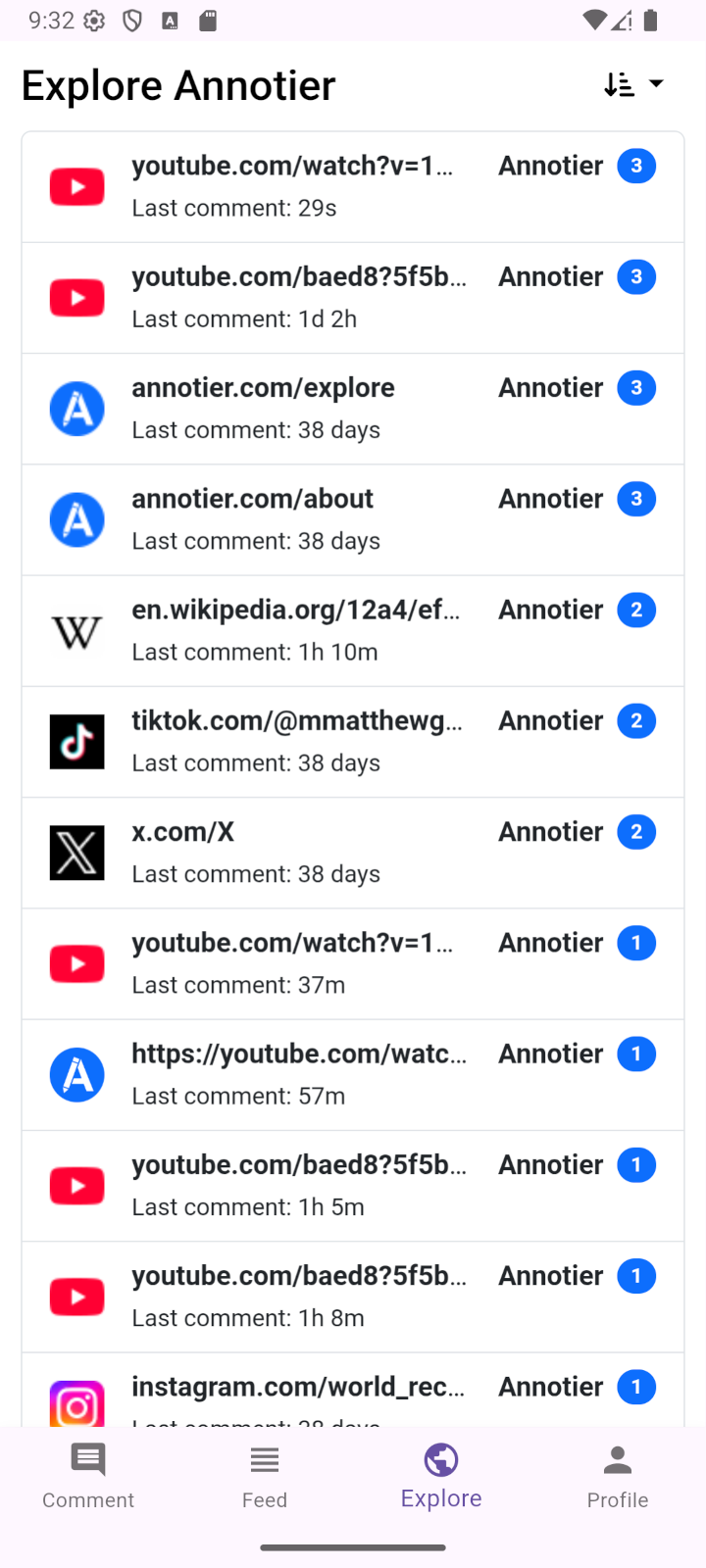Open the Explore tab
Viewport: 706px width, 1568px height.
point(440,1473)
